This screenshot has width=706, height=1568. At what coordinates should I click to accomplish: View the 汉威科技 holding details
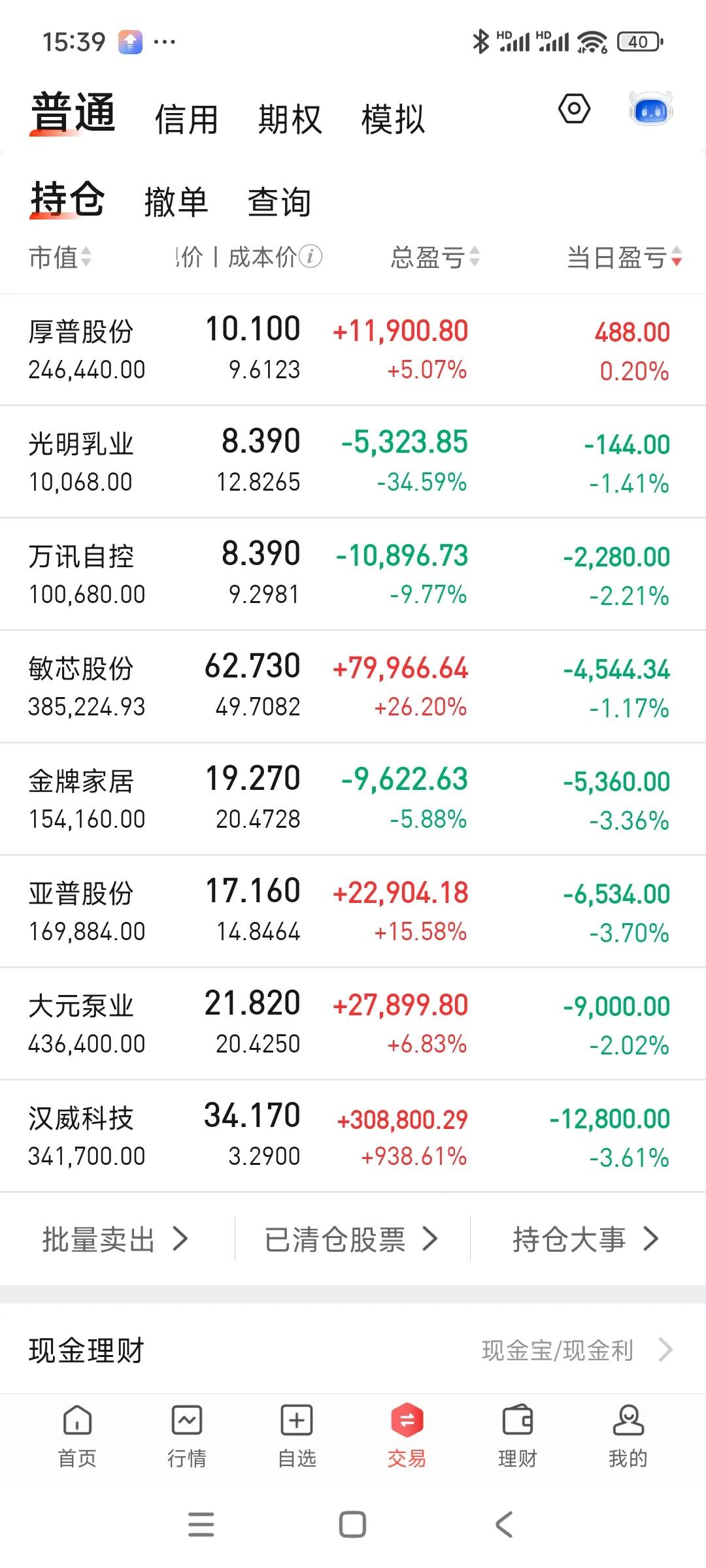(353, 1136)
